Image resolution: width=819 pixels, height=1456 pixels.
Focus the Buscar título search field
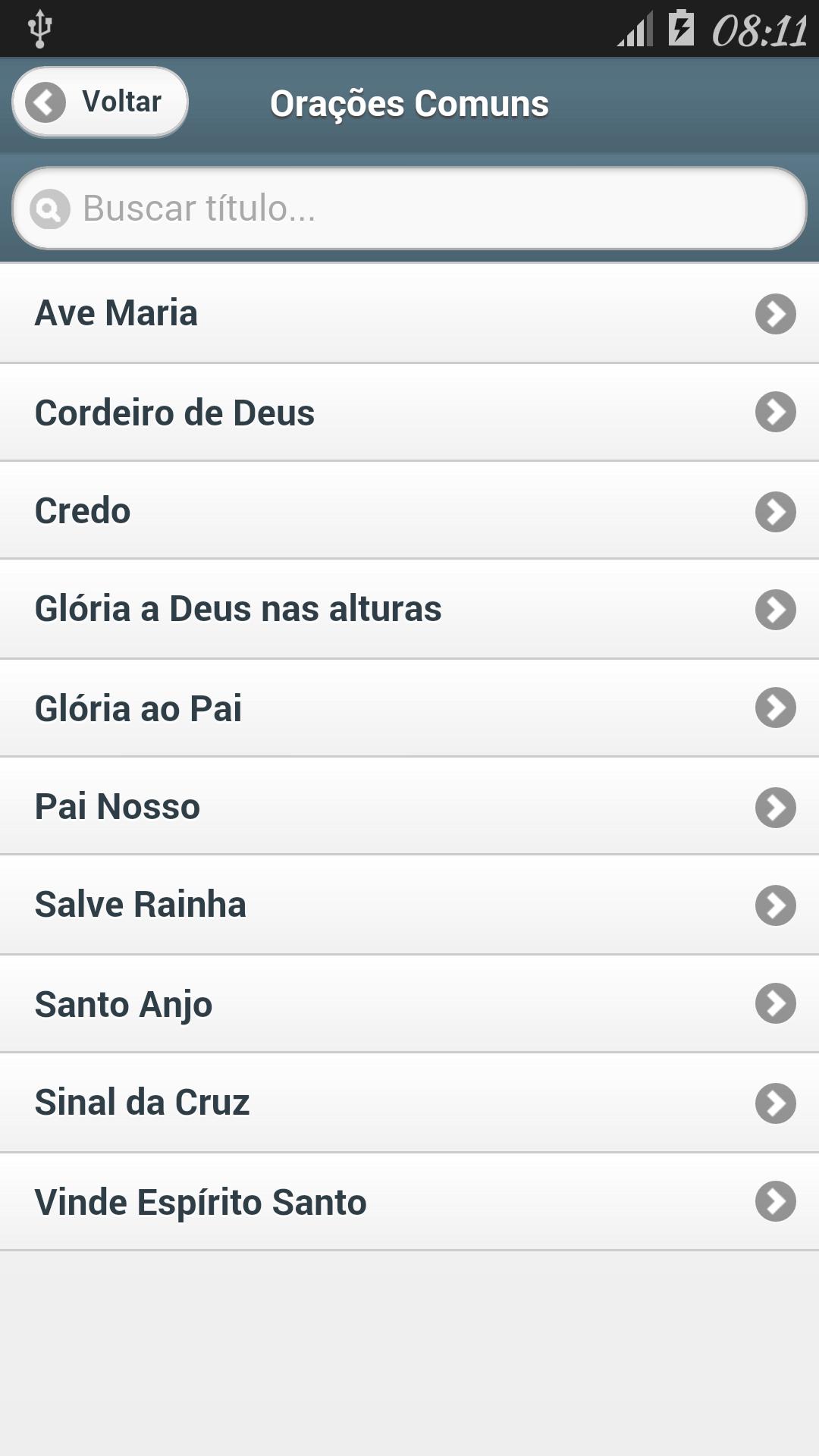tap(409, 208)
